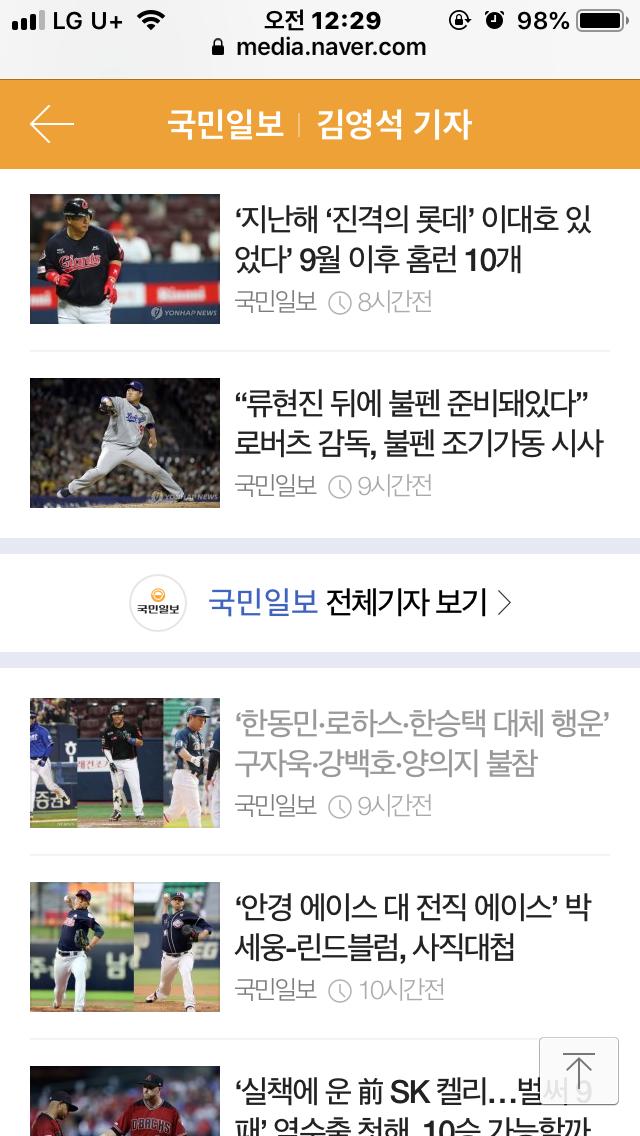Tap the media.naver.com address bar

[320, 47]
